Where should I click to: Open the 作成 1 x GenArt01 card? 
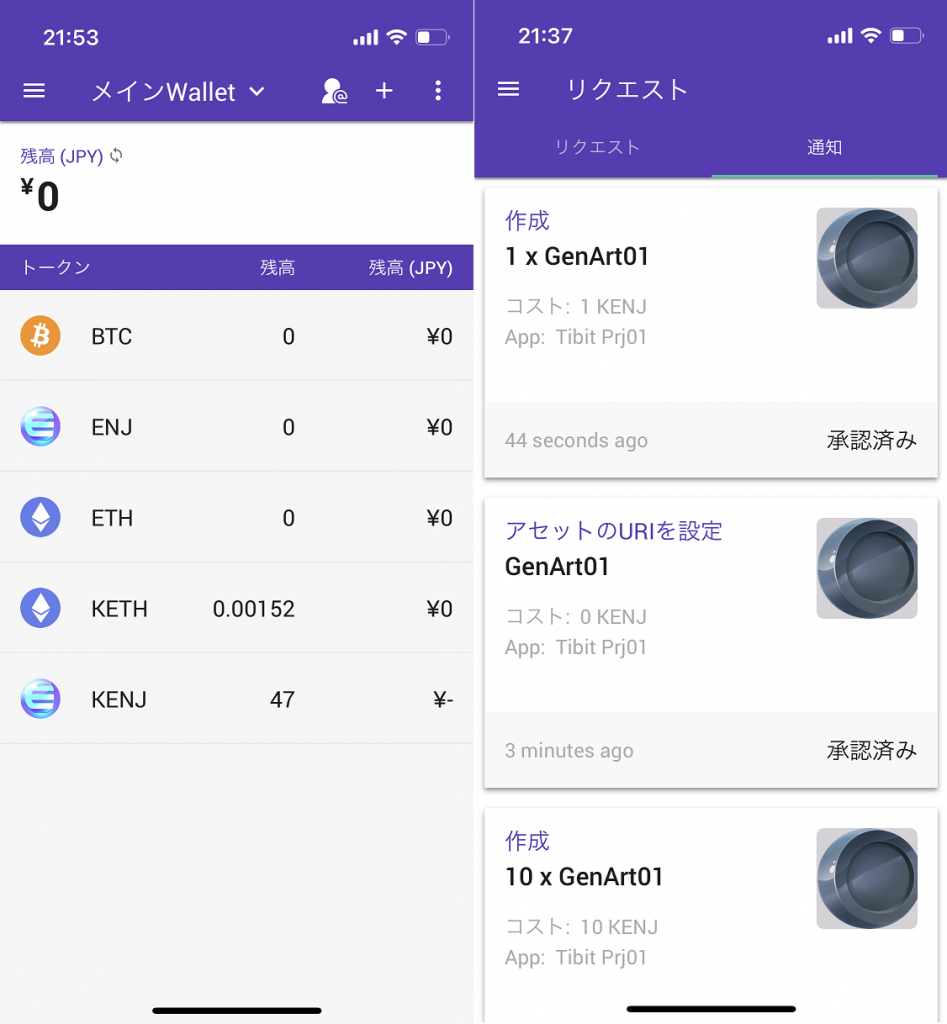[x=710, y=332]
